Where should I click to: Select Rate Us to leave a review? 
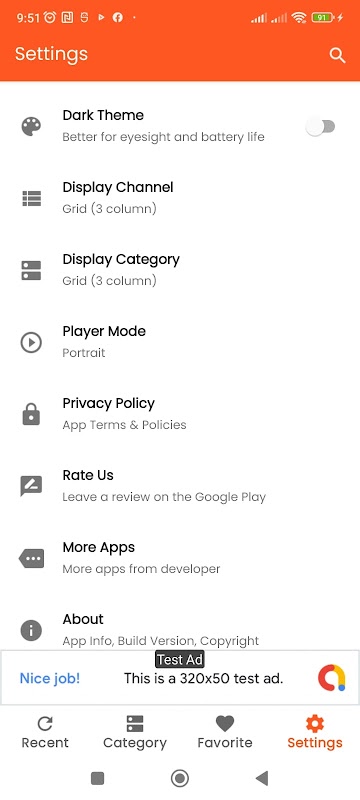click(180, 486)
